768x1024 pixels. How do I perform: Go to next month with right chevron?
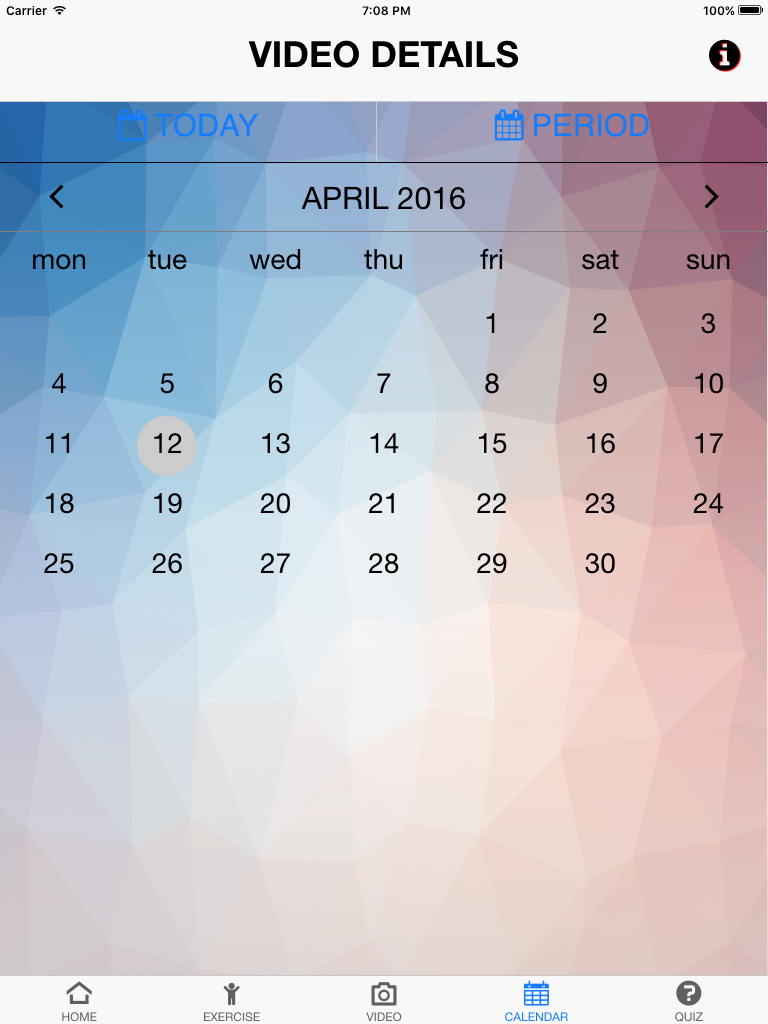(x=711, y=197)
